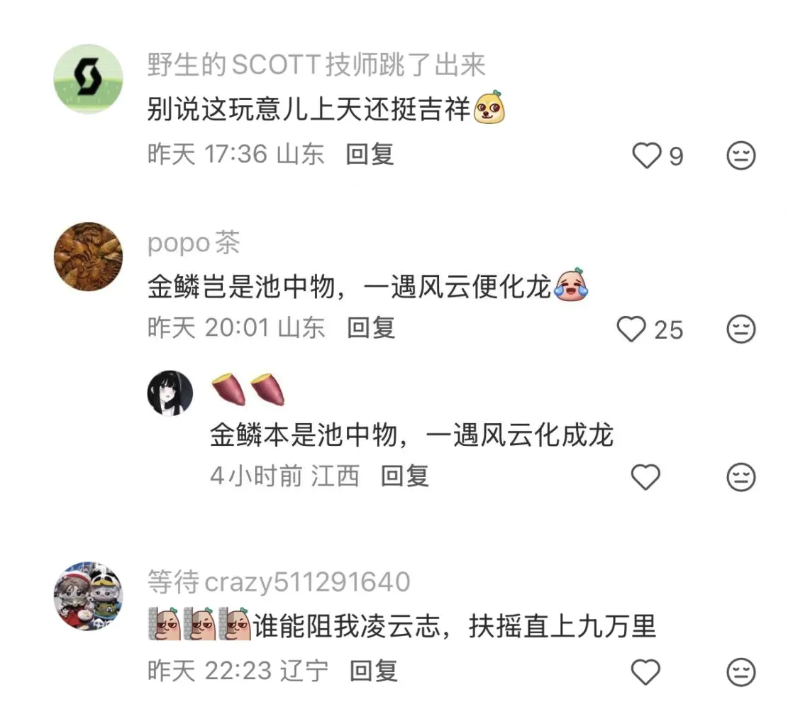This screenshot has height=728, width=812.
Task: Dislike the reply posted 4小时前
Action: (x=740, y=477)
